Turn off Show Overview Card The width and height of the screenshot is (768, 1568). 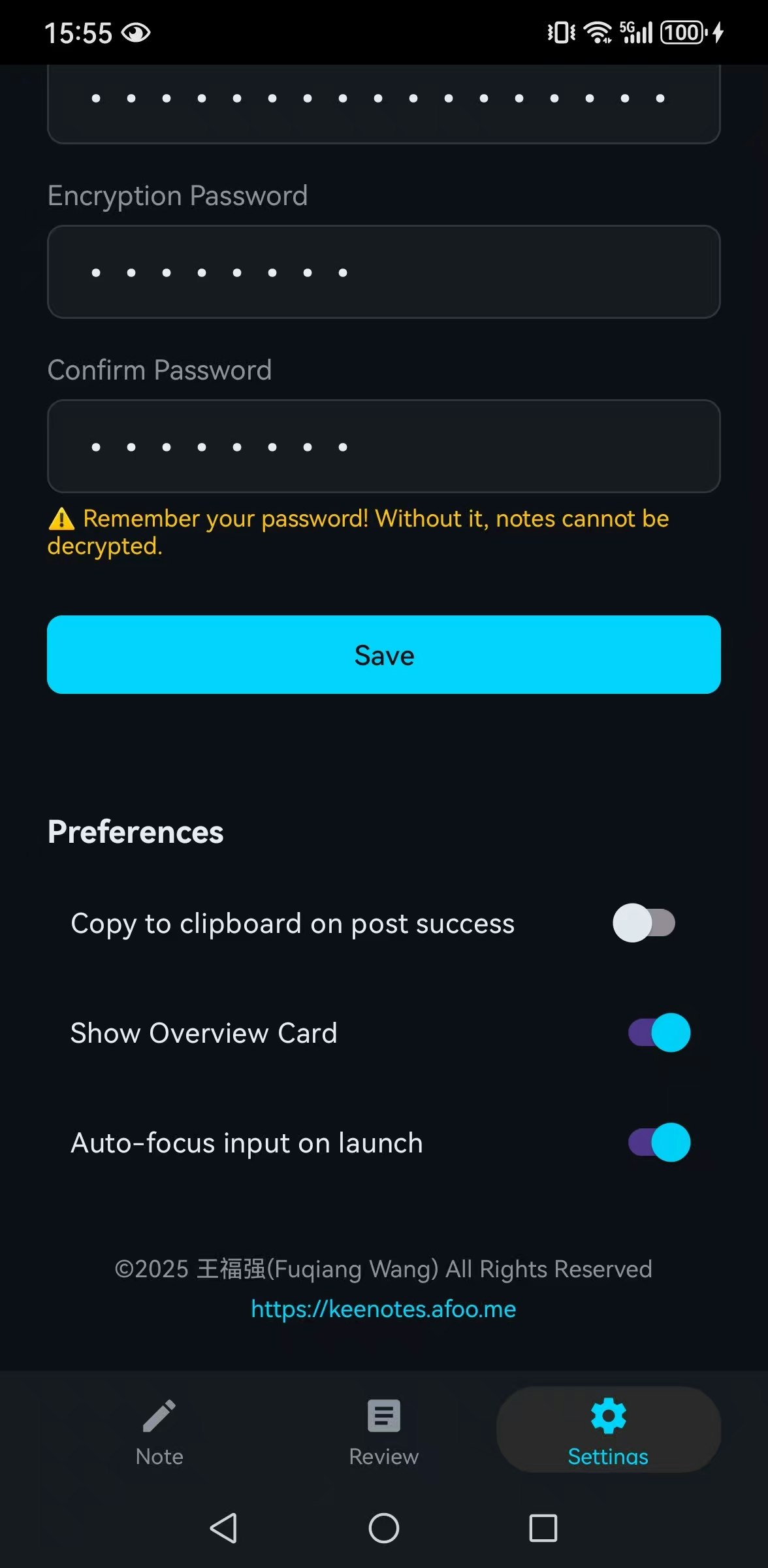point(659,1033)
